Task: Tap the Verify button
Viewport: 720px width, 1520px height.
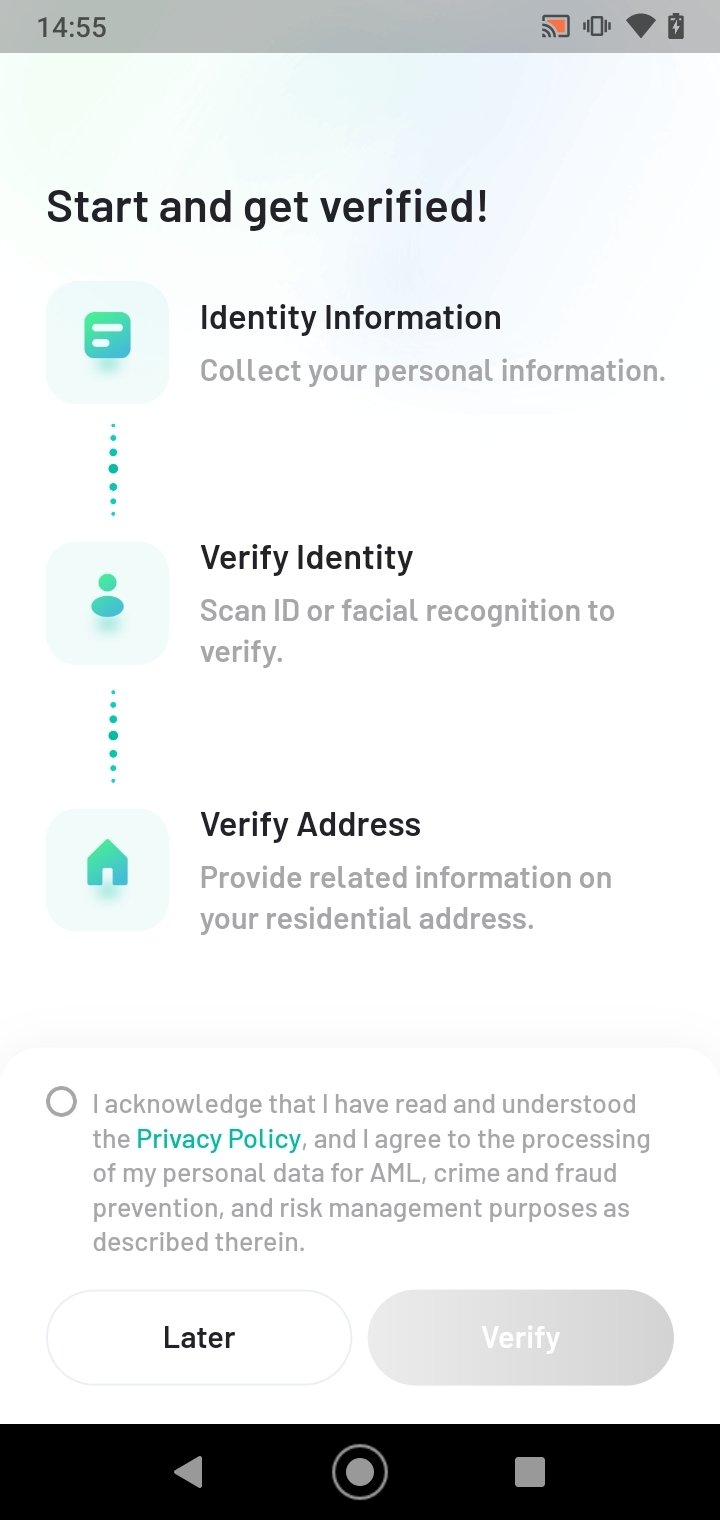Action: 520,1337
